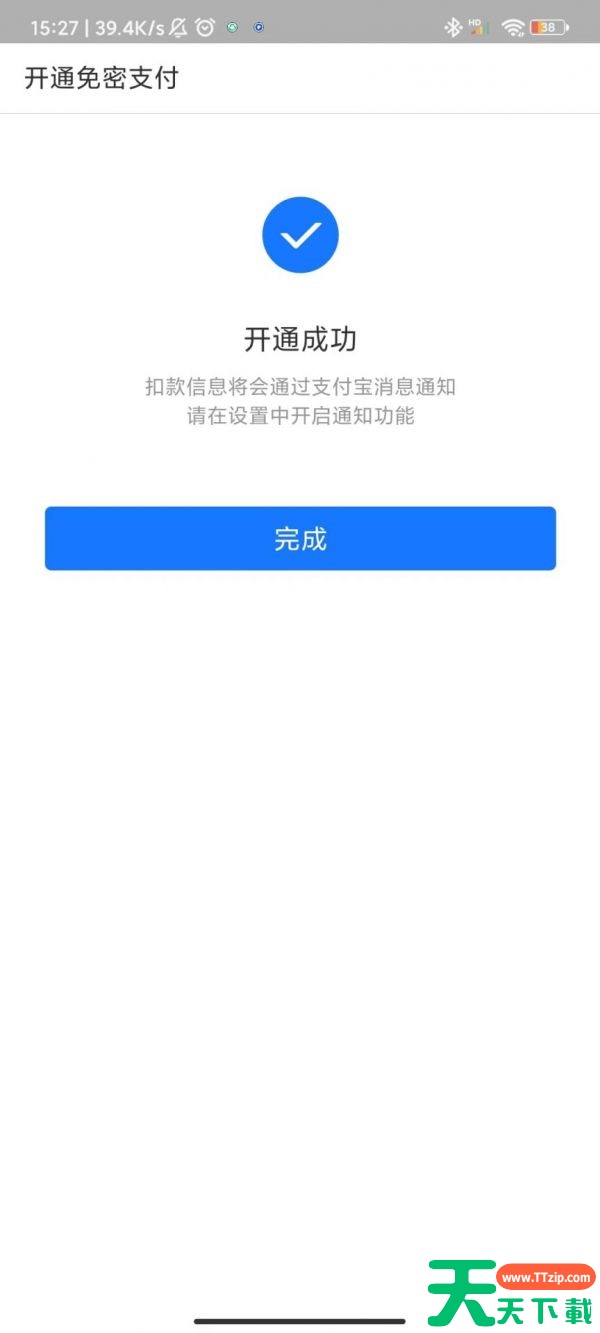Image resolution: width=600 pixels, height=1333 pixels.
Task: Tap the blue 完成 button
Action: [x=300, y=539]
